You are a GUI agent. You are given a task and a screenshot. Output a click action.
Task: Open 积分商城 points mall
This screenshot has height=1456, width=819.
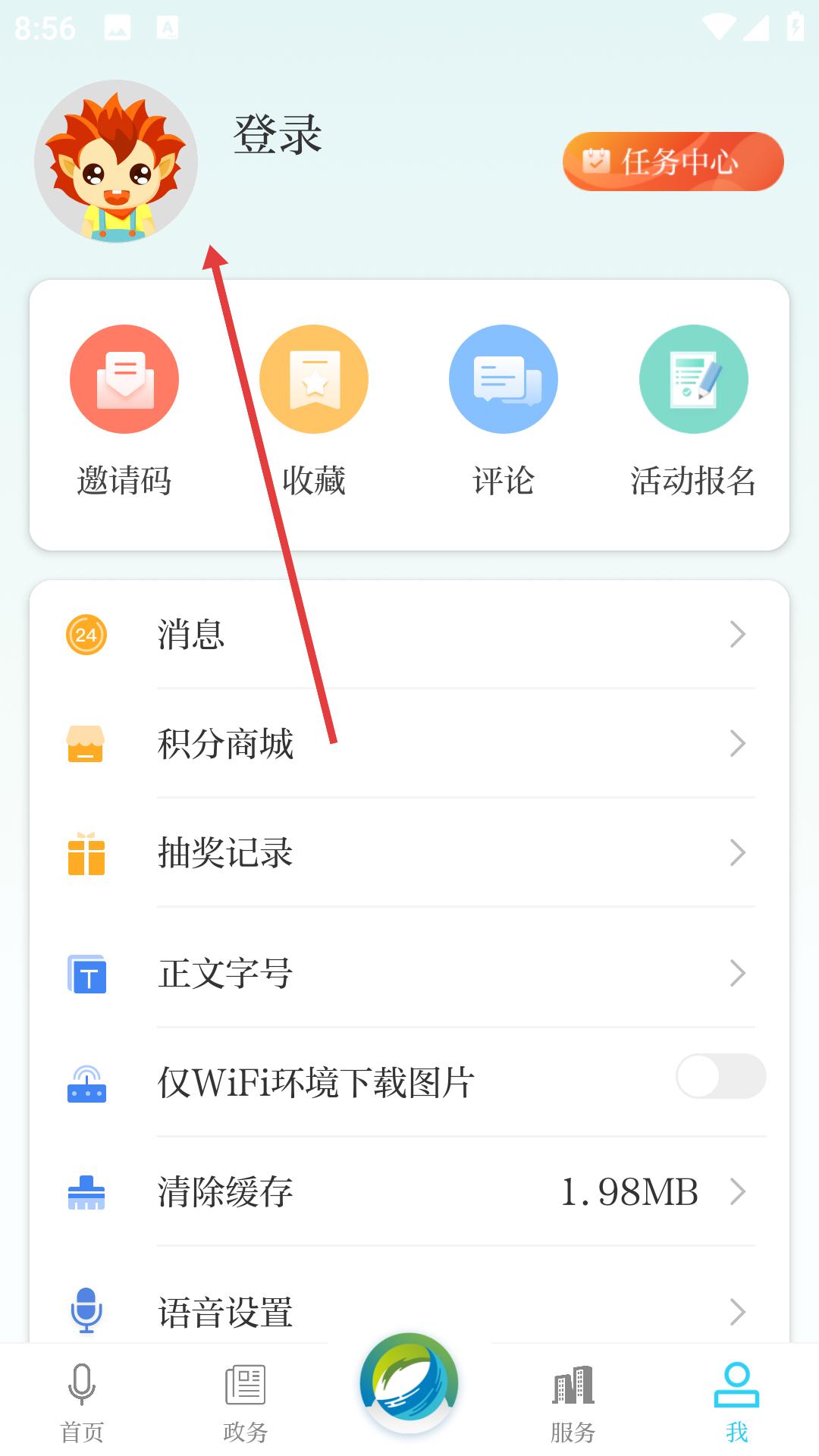(x=409, y=744)
